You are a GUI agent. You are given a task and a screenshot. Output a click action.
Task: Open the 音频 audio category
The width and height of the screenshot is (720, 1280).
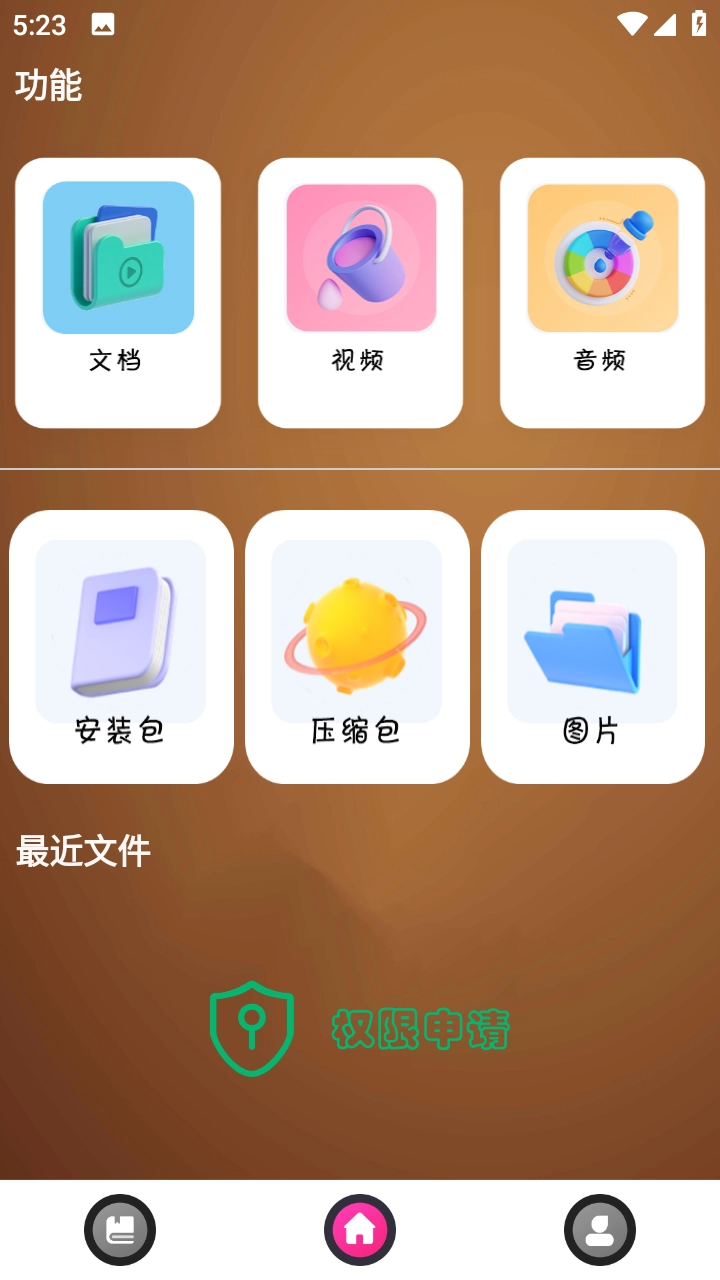(x=602, y=292)
